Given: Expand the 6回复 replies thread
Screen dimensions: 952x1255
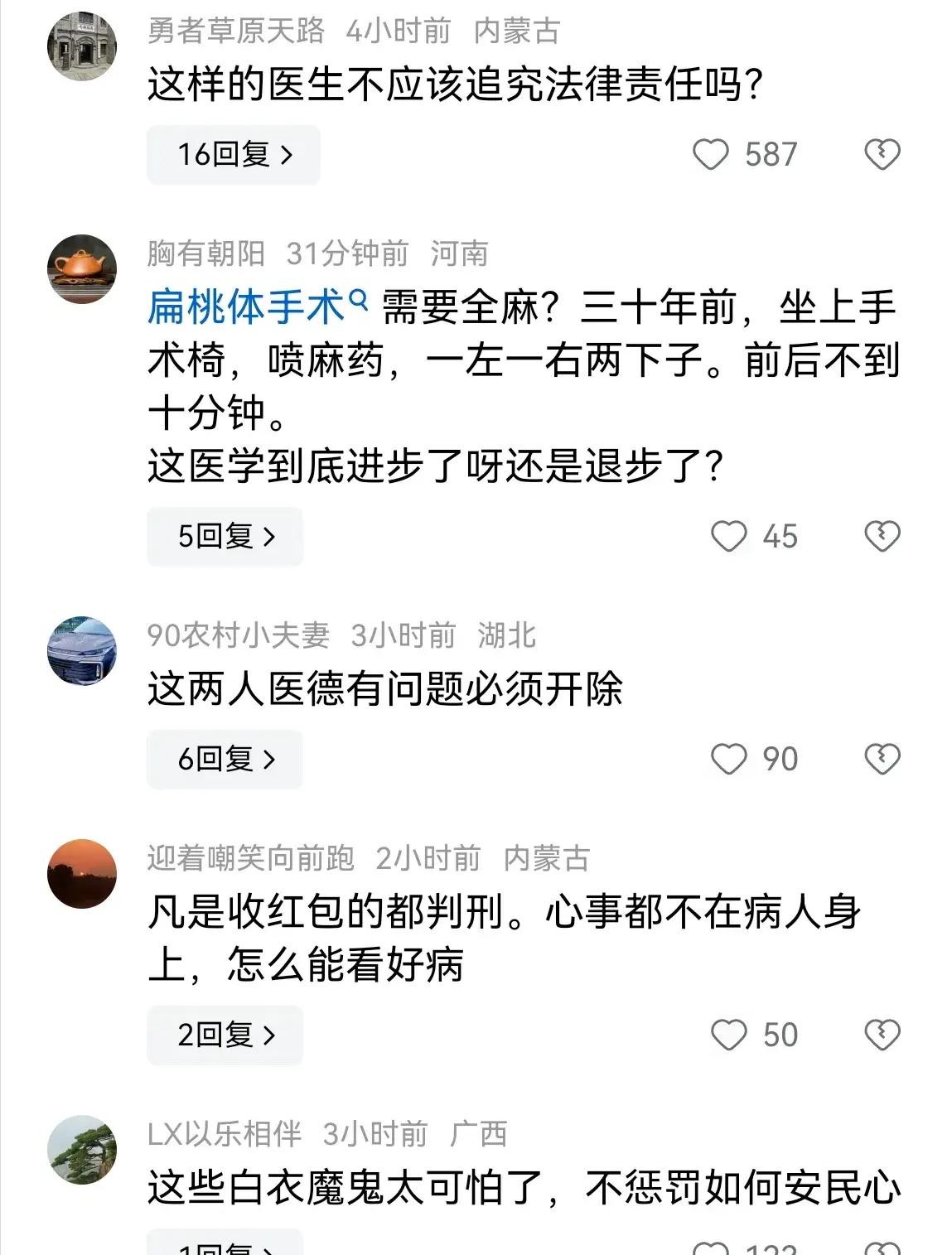Looking at the screenshot, I should pyautogui.click(x=225, y=759).
